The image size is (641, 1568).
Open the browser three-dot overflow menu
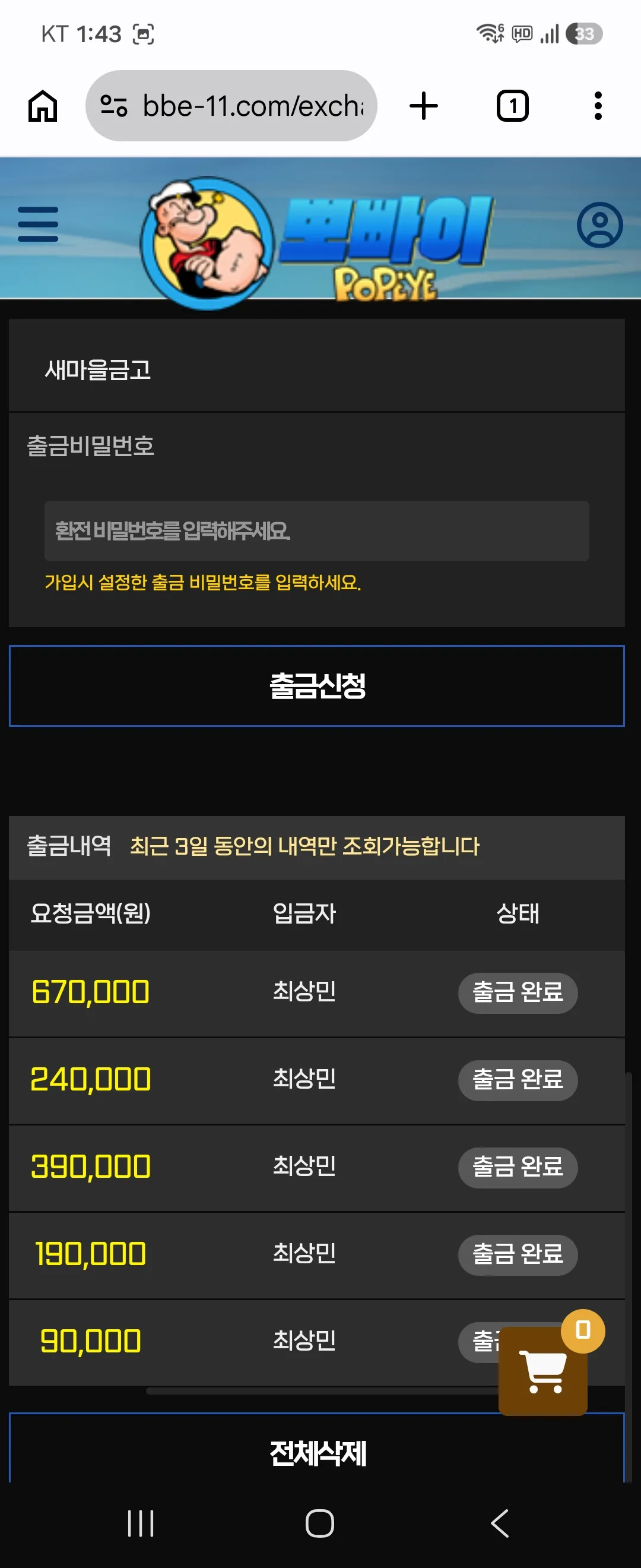coord(598,106)
